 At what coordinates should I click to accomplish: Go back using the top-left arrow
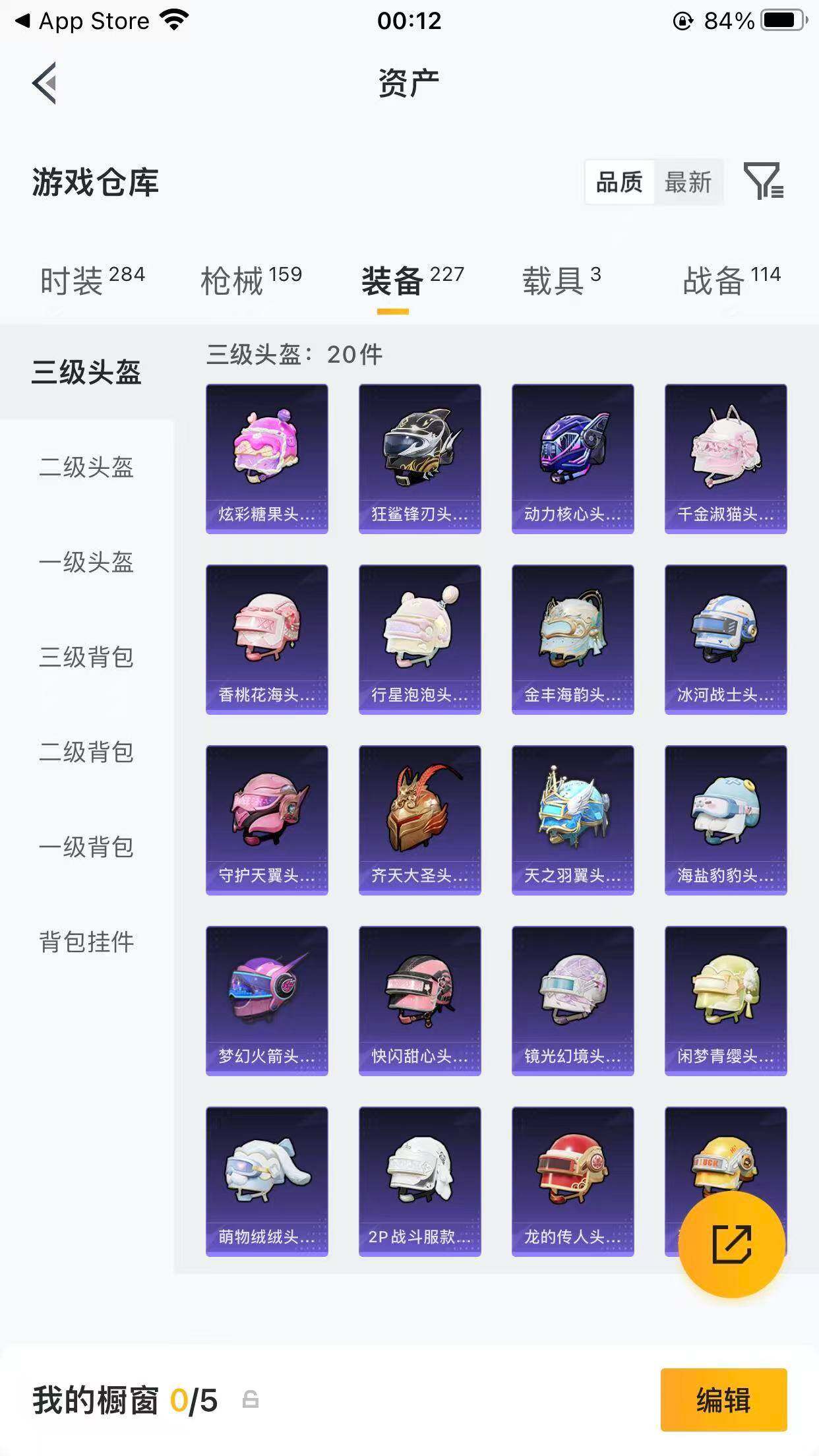(x=44, y=83)
